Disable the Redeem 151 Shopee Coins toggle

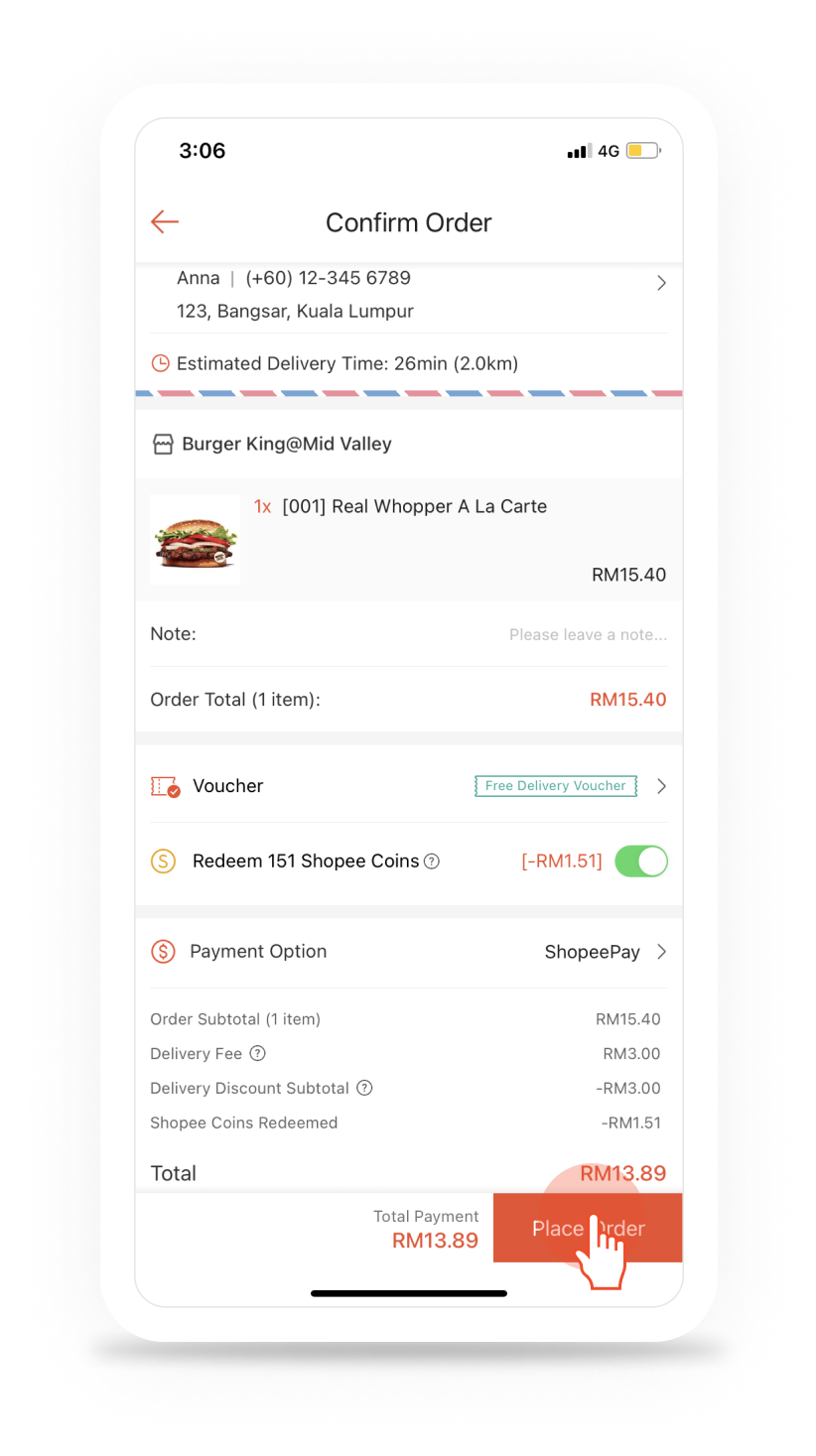pyautogui.click(x=641, y=861)
